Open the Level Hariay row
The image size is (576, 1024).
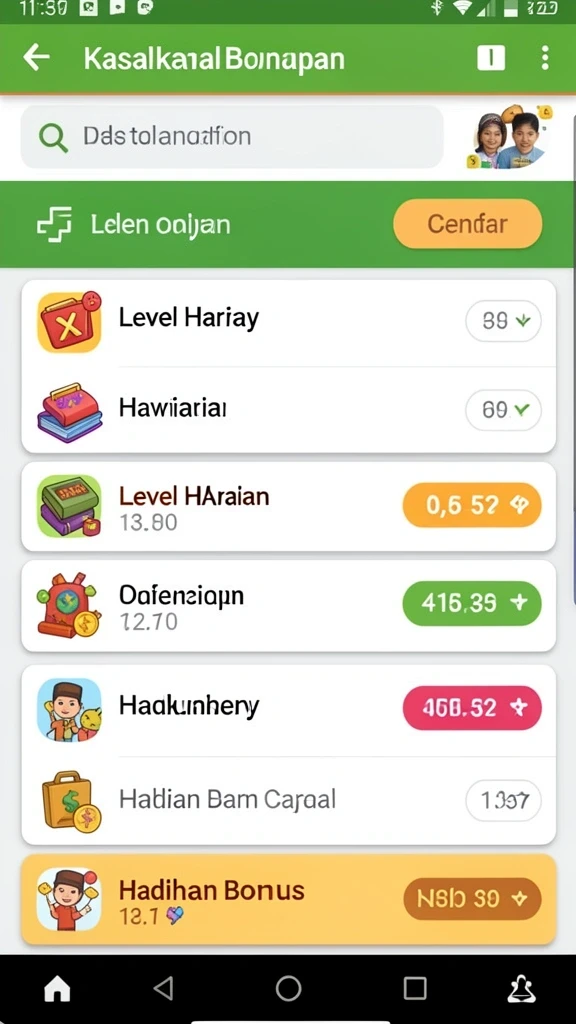[289, 321]
